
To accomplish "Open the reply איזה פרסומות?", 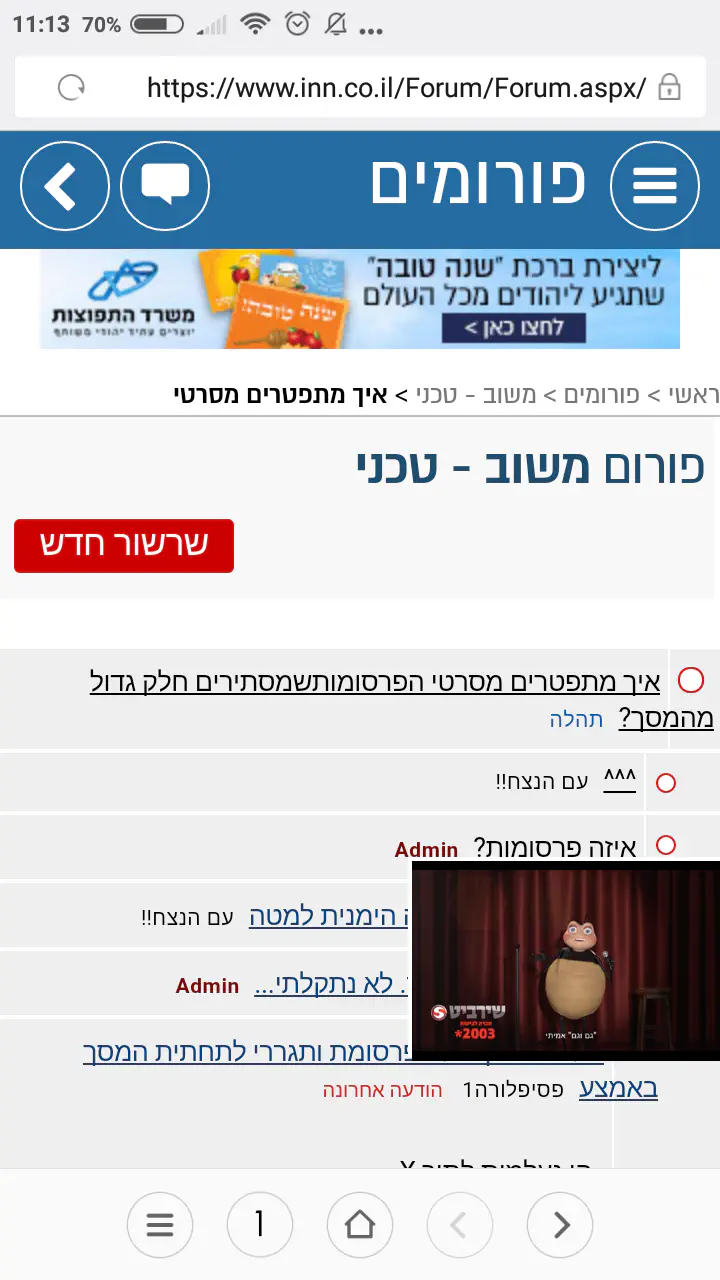I will pyautogui.click(x=555, y=849).
